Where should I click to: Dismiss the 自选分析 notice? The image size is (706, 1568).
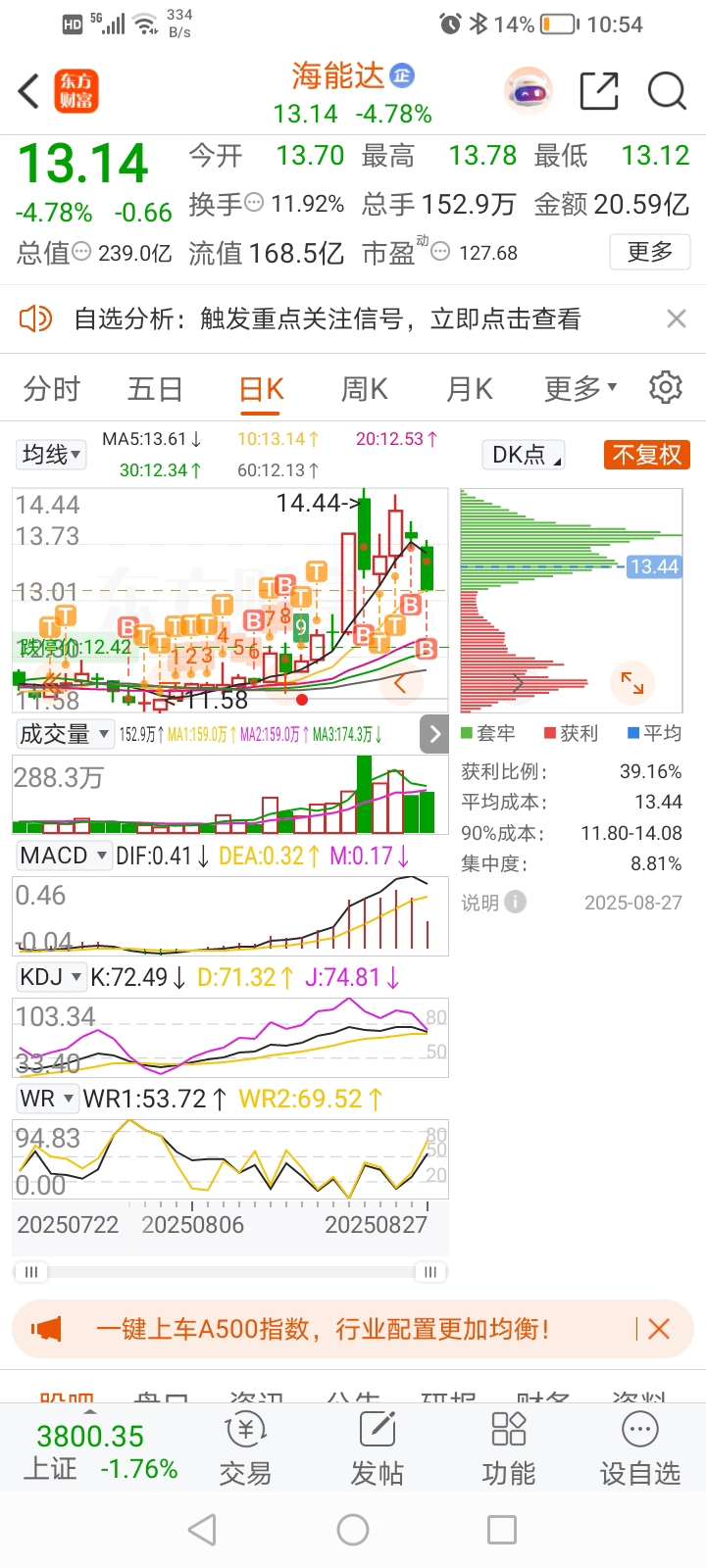pos(676,318)
